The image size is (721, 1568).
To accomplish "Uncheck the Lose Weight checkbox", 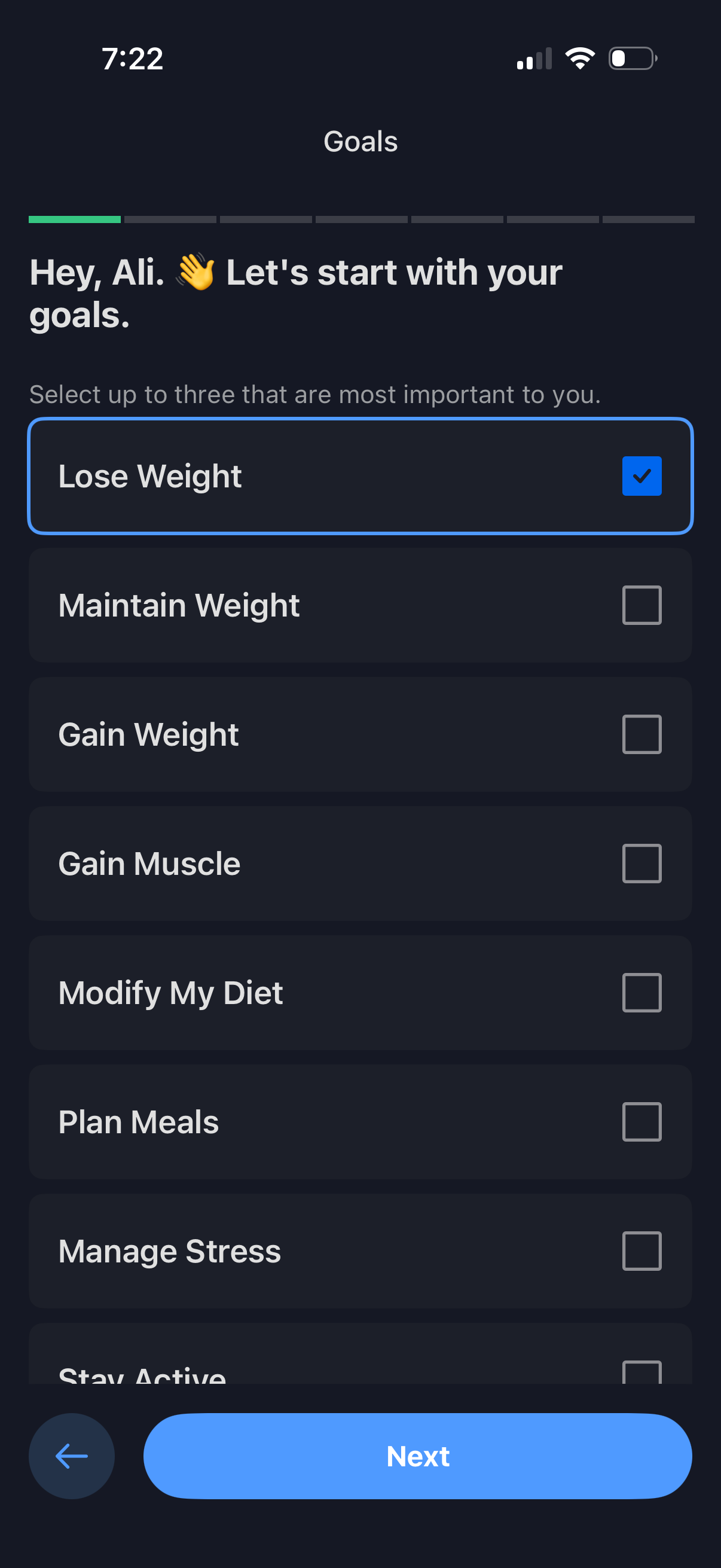I will [x=642, y=475].
